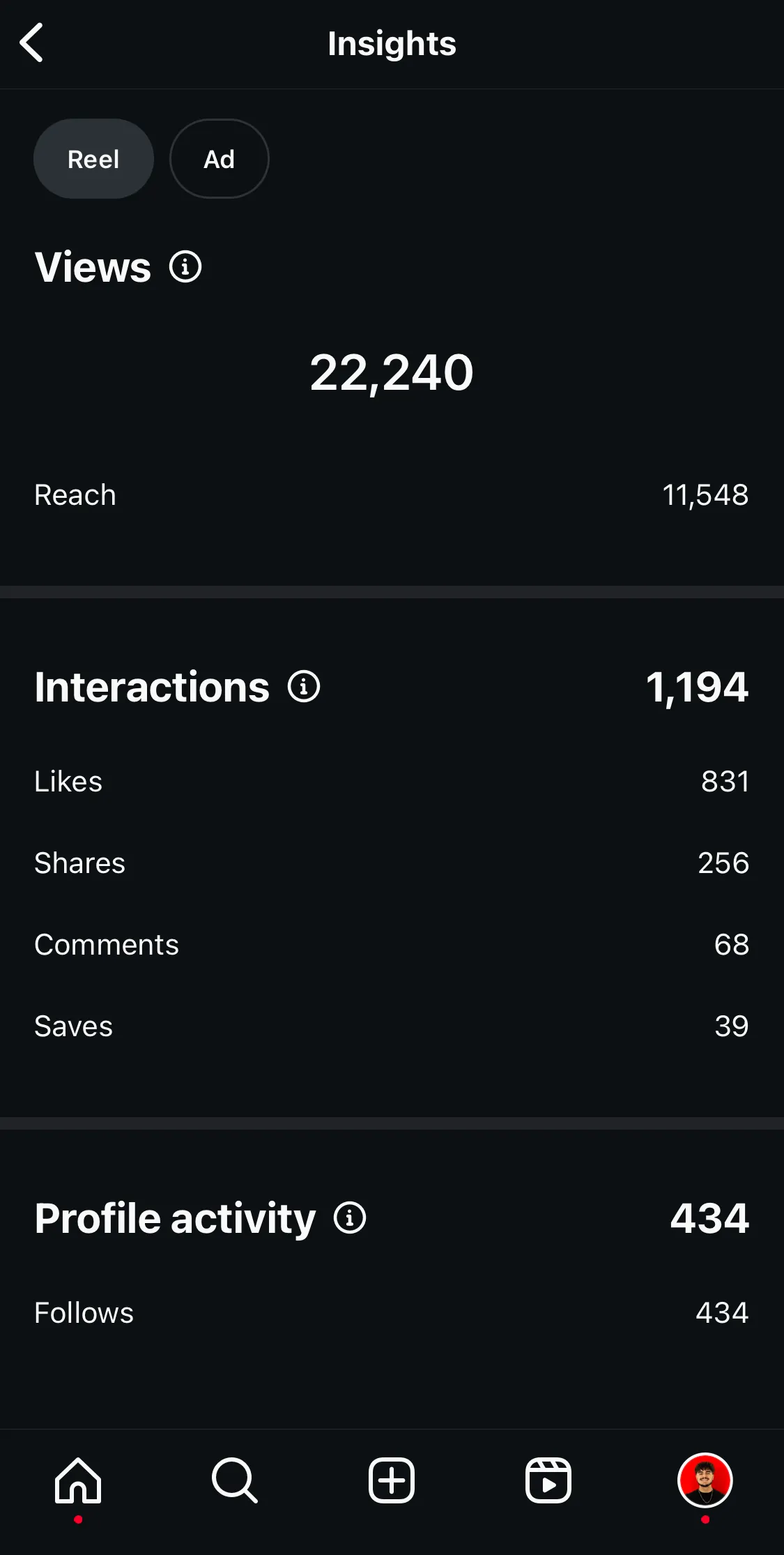Go to the Home feed tab
Image resolution: width=784 pixels, height=1555 pixels.
pos(78,1480)
